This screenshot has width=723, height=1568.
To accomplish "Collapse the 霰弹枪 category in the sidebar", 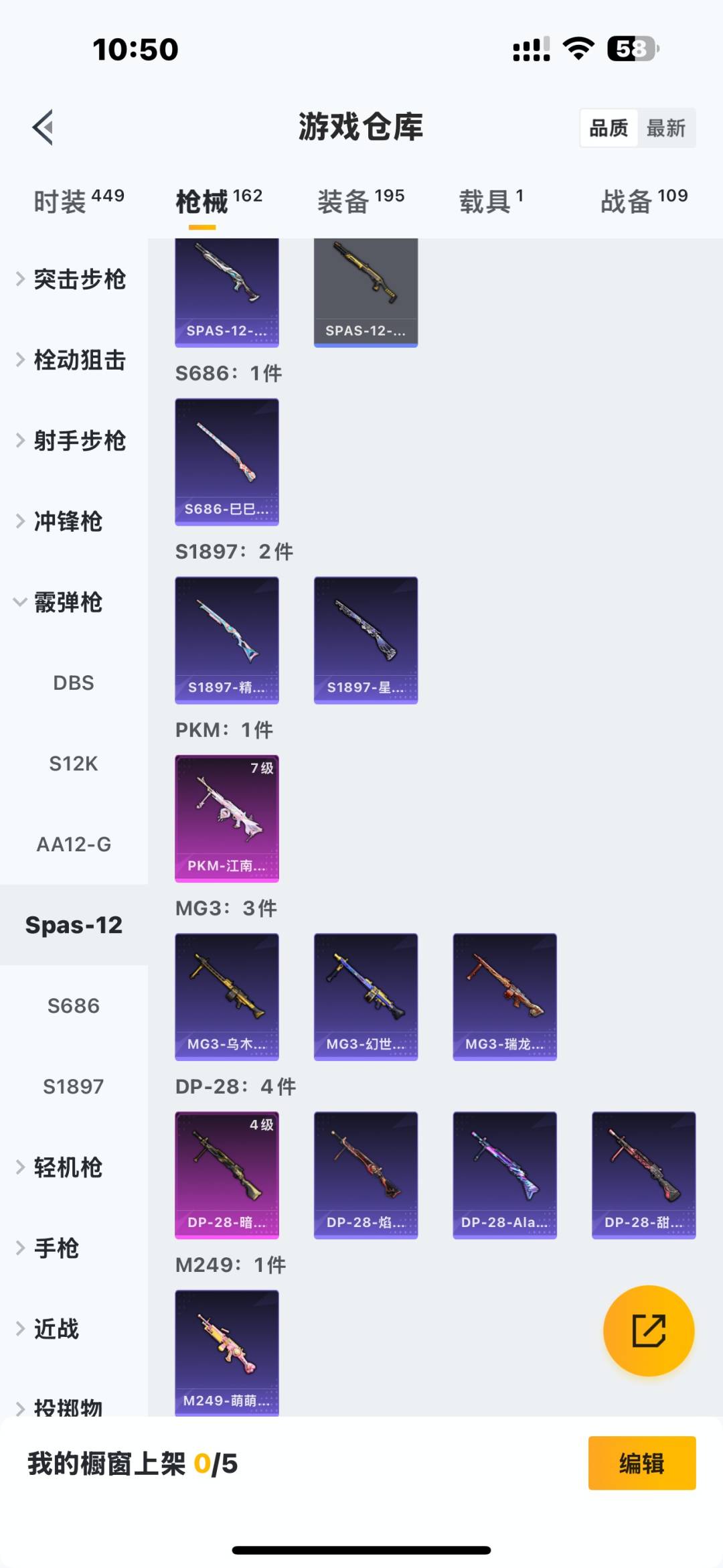I will (67, 602).
